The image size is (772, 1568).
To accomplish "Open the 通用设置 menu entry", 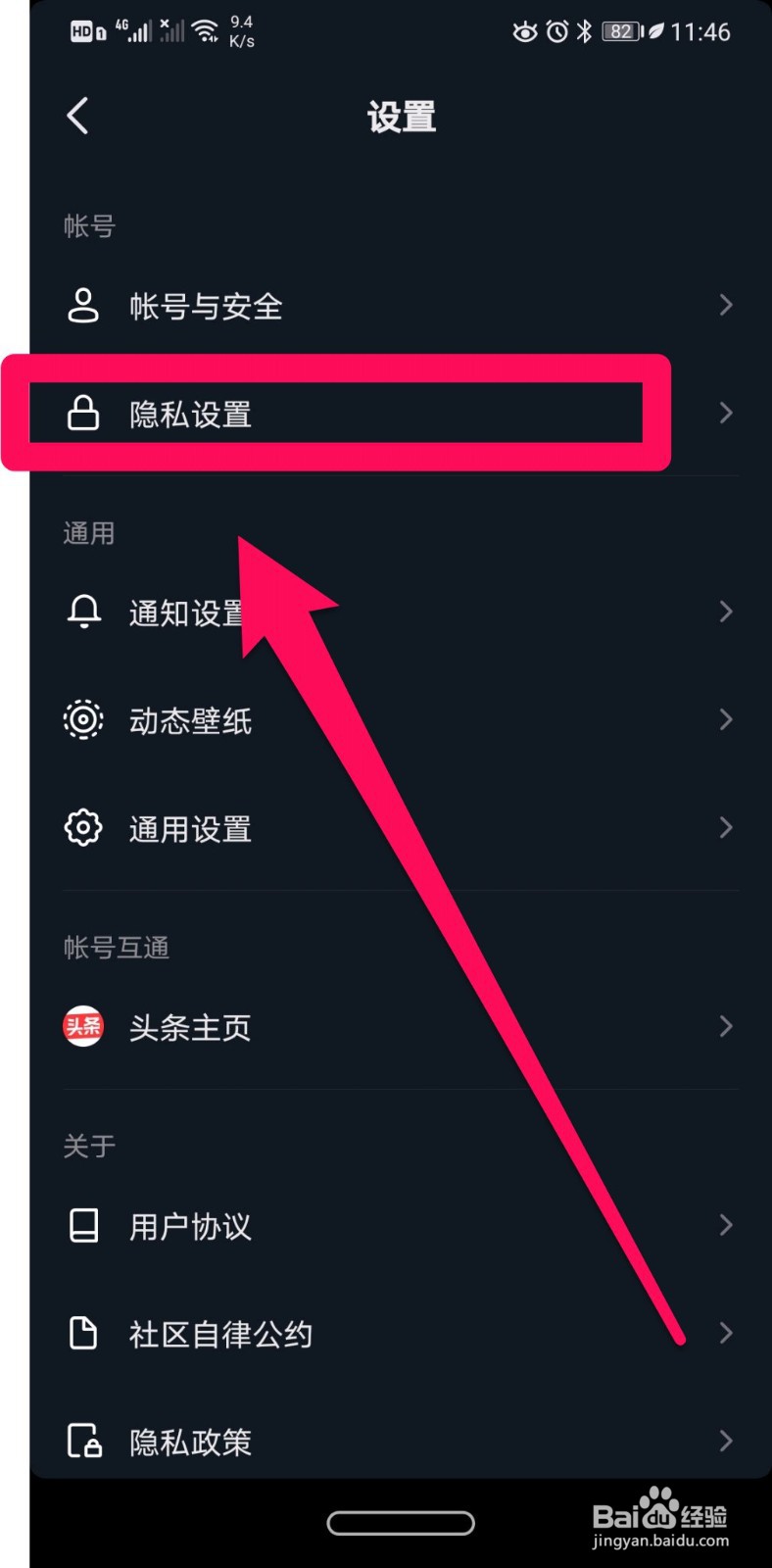I will (190, 827).
